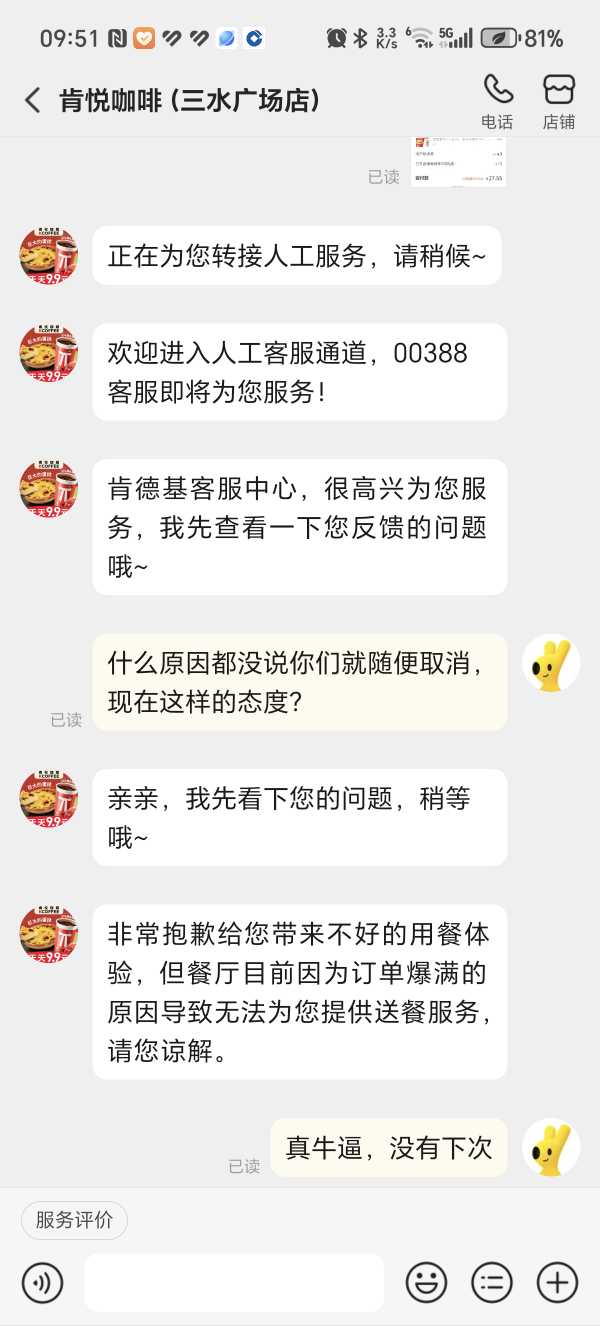
Task: Go back from the chat
Action: click(33, 100)
